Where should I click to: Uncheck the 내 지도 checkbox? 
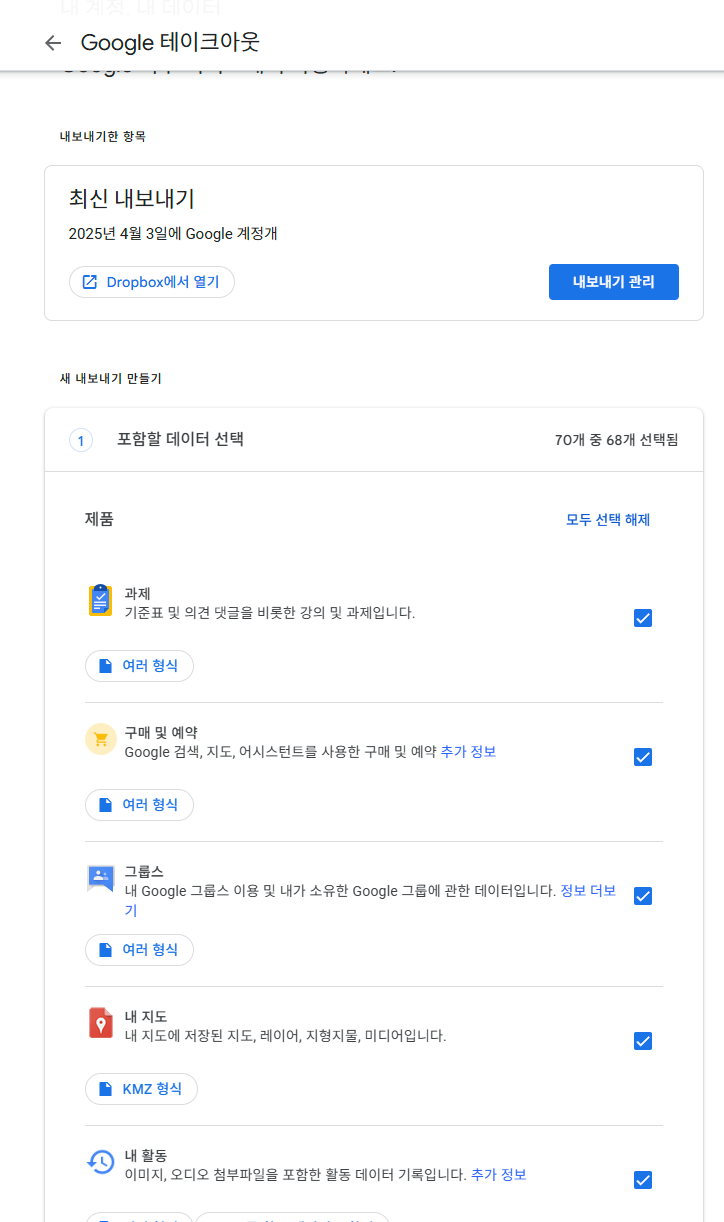point(643,1041)
